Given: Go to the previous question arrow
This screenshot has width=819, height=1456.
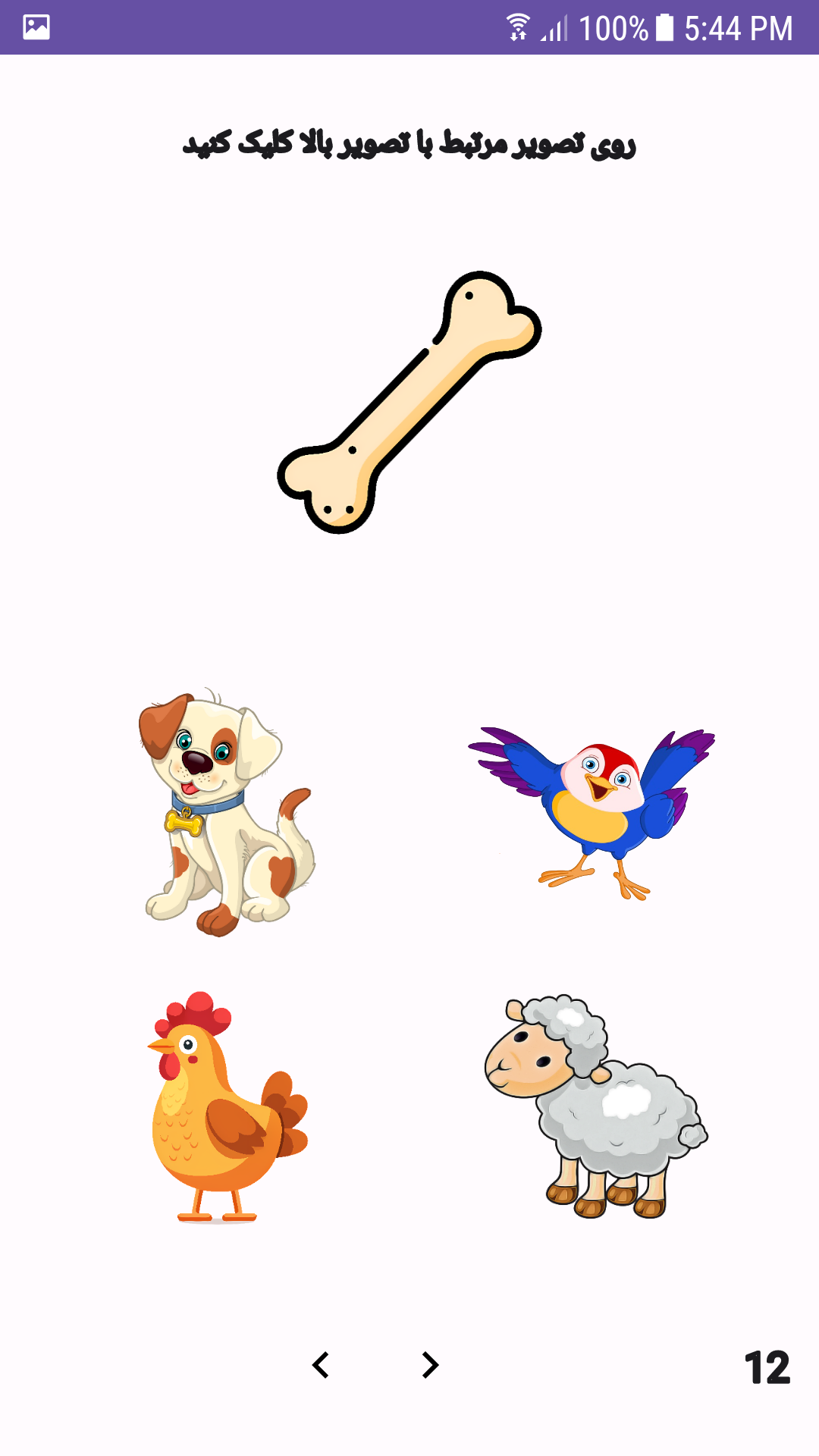Looking at the screenshot, I should pyautogui.click(x=322, y=1365).
